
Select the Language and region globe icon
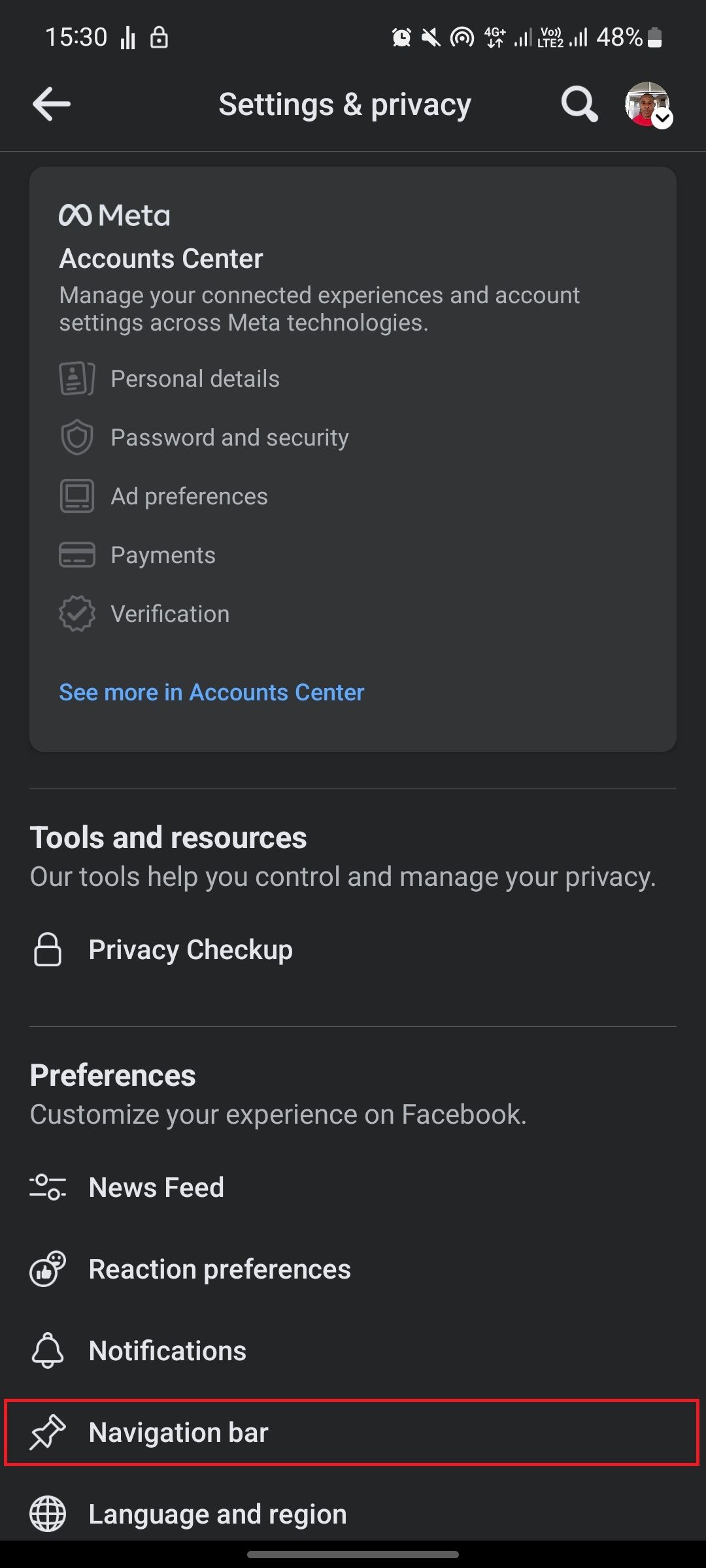pos(47,1514)
